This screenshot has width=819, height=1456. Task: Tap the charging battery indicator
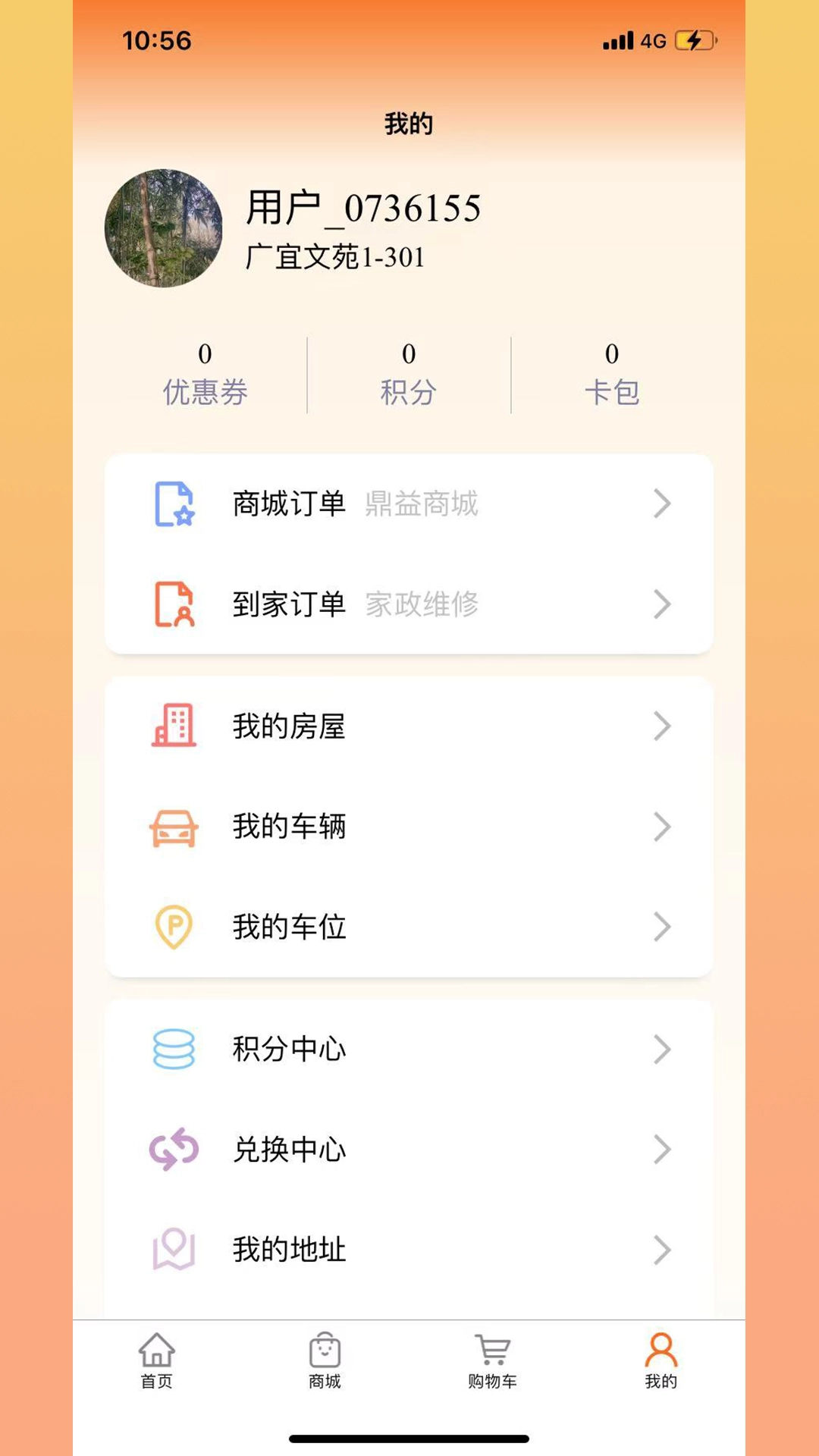[695, 41]
